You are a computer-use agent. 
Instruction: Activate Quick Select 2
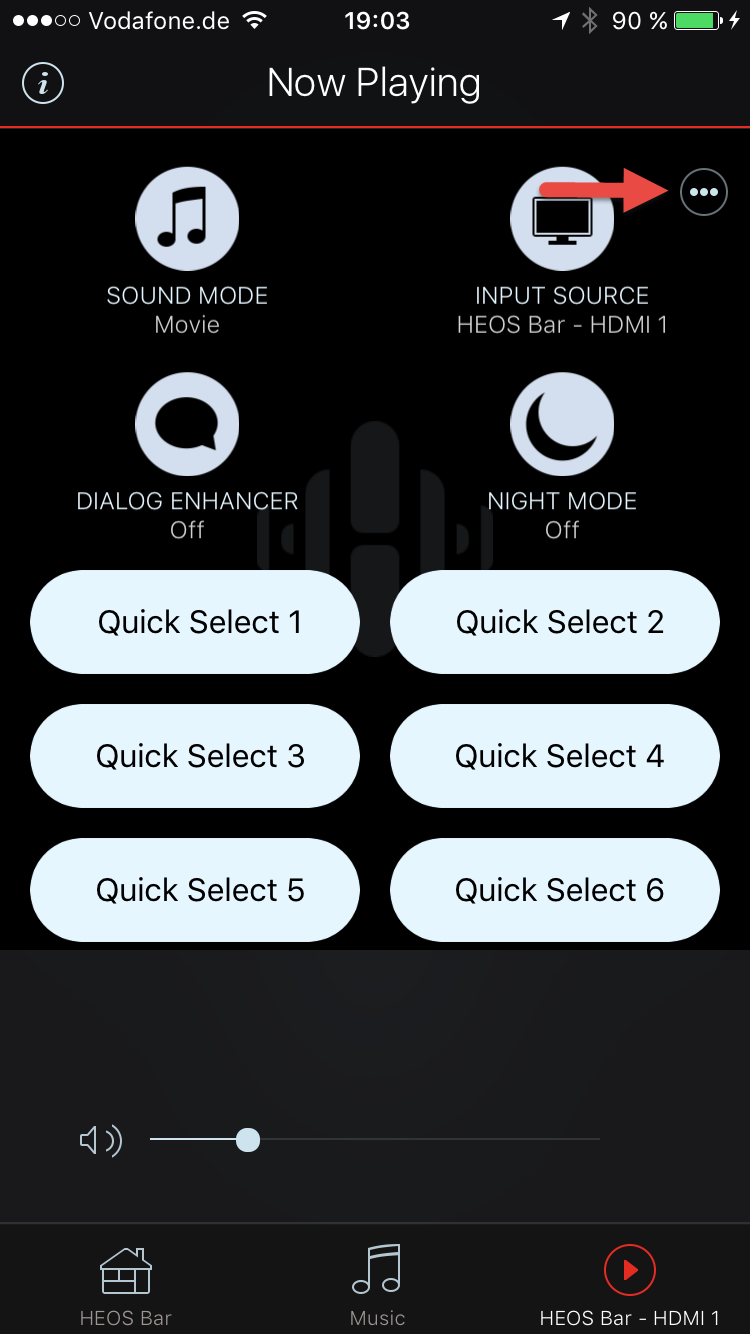pyautogui.click(x=555, y=622)
